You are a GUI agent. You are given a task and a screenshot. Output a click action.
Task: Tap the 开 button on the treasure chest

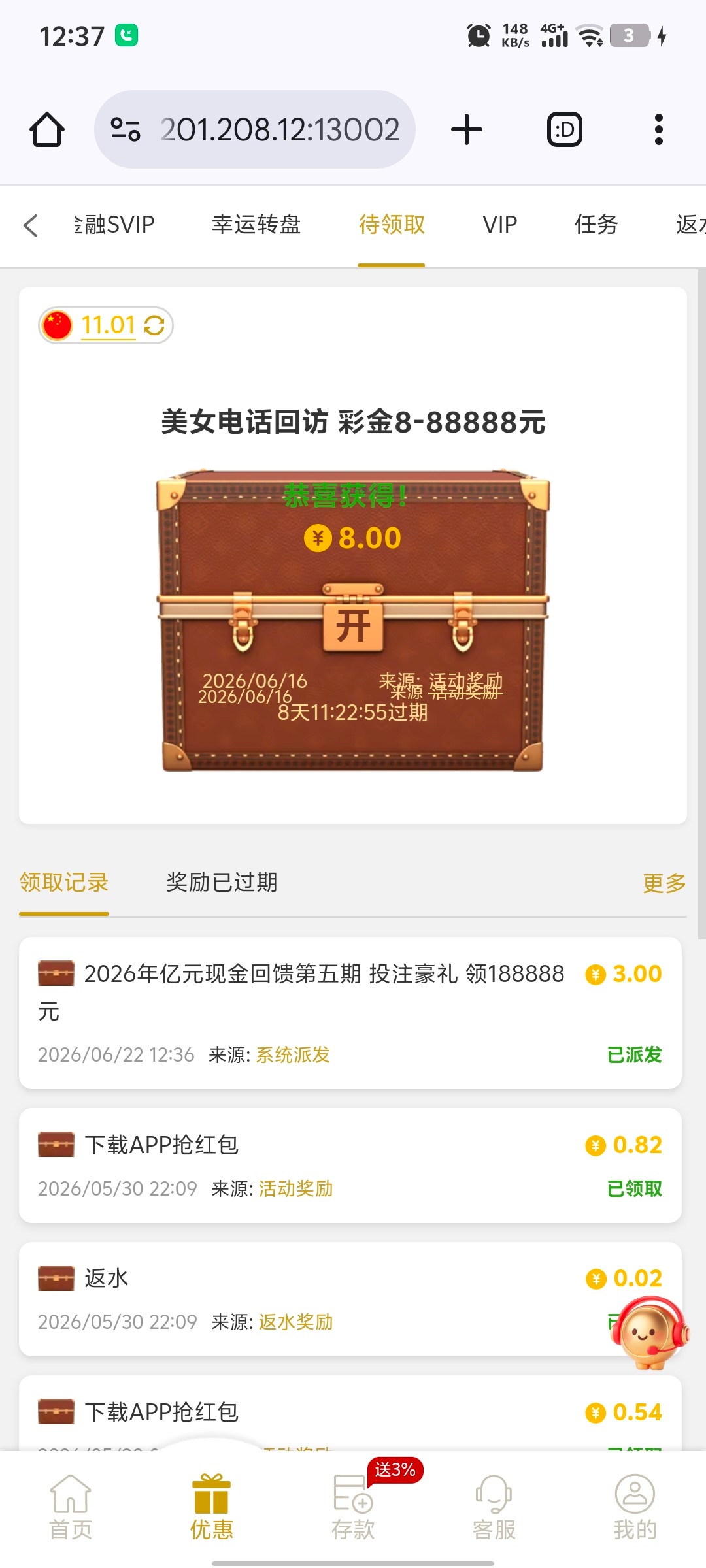click(353, 626)
